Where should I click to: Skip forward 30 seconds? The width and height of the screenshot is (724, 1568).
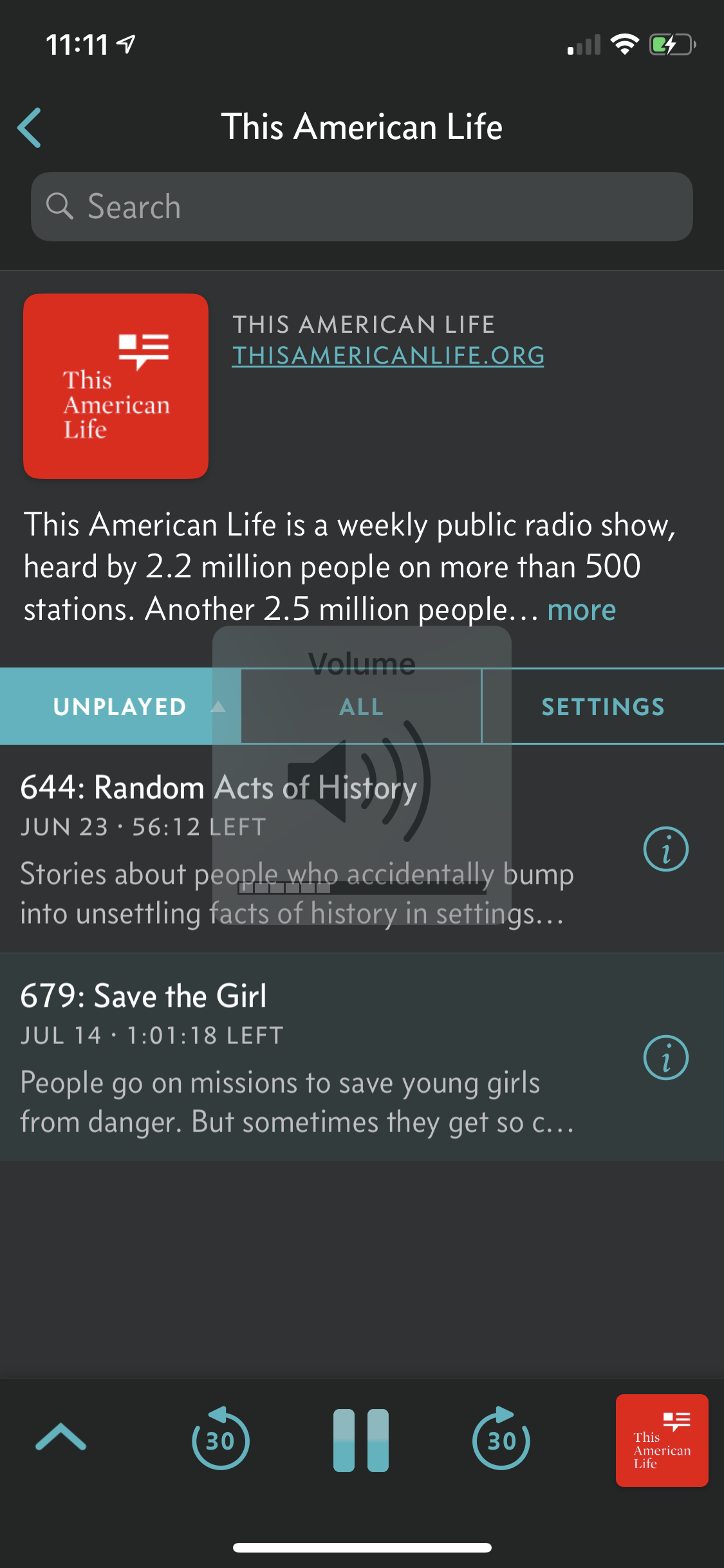click(x=501, y=1439)
